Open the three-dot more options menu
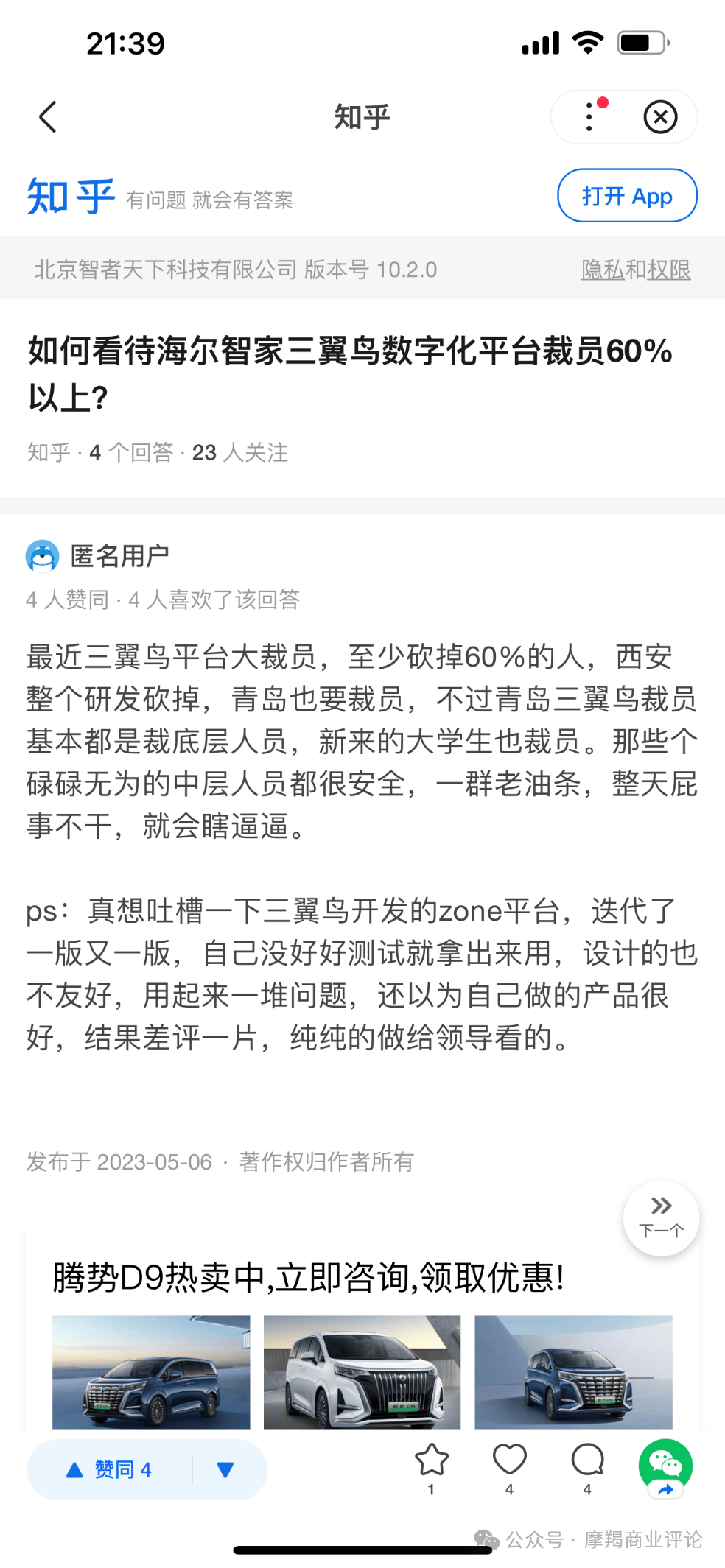The image size is (725, 1568). point(589,117)
